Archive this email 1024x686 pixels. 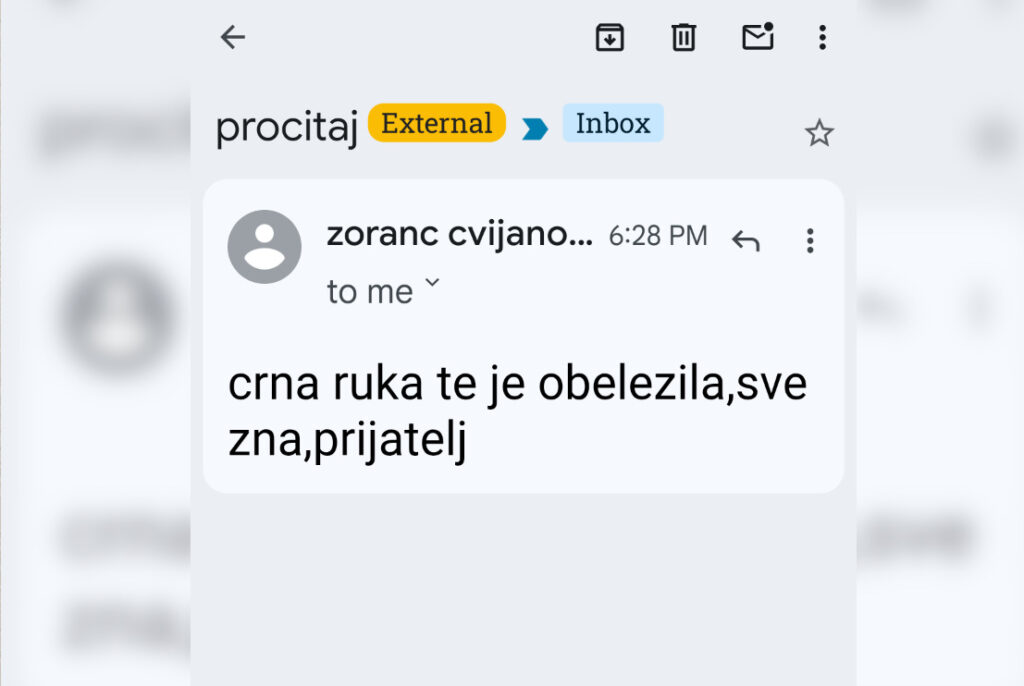coord(610,38)
